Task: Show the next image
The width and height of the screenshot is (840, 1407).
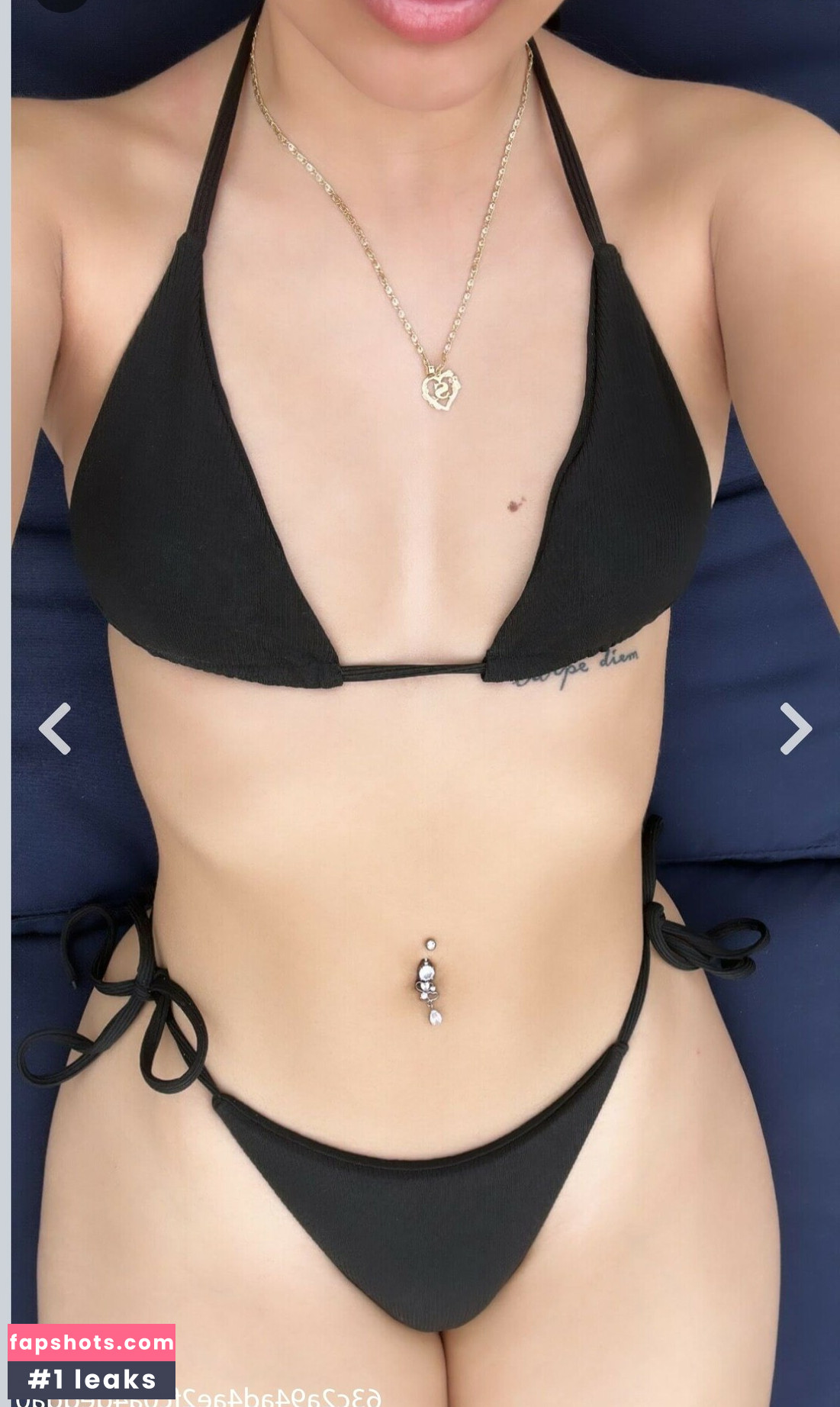Action: pyautogui.click(x=795, y=729)
